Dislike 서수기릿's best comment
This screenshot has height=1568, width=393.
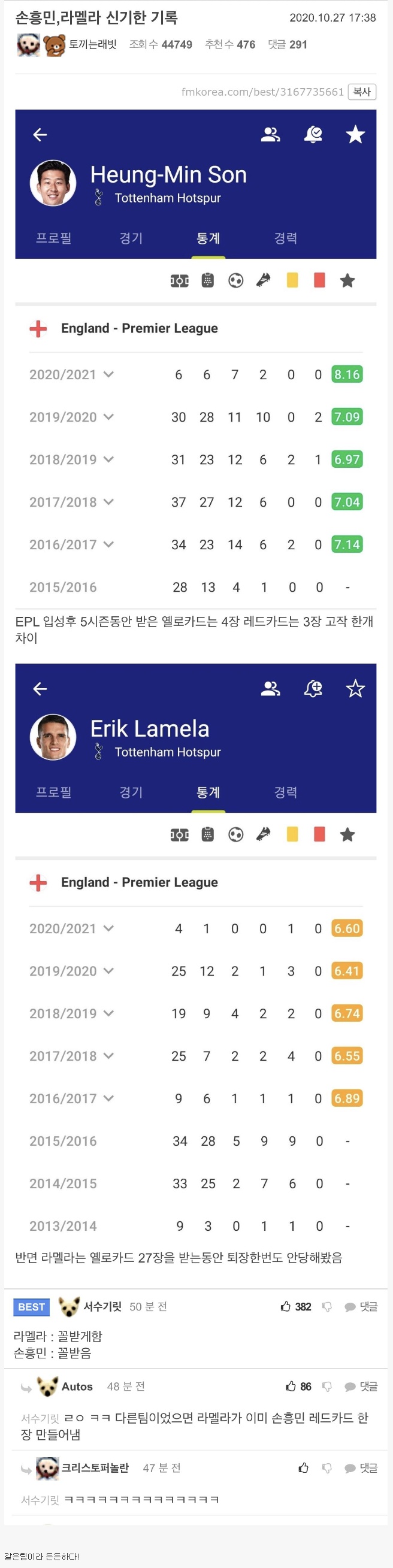[x=327, y=1307]
